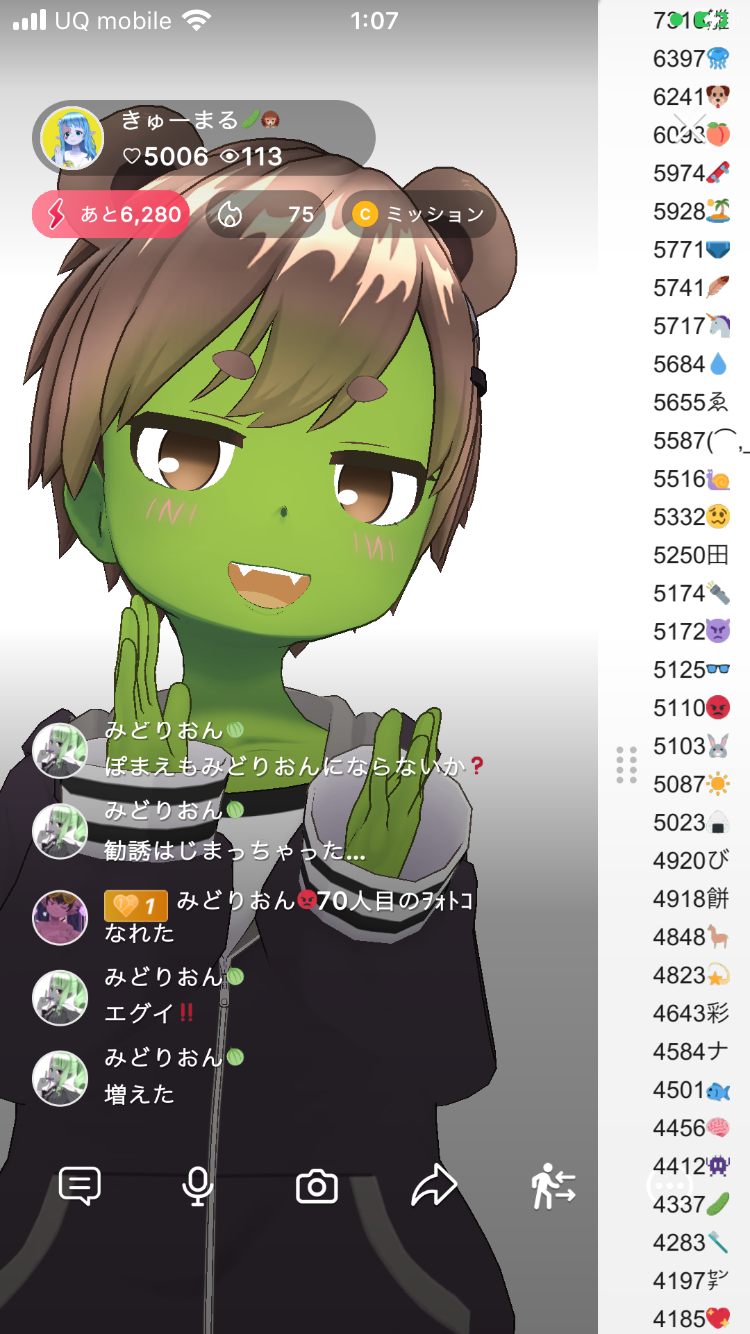Tap the walking person with arrows icon
The height and width of the screenshot is (1334, 750).
(553, 1186)
